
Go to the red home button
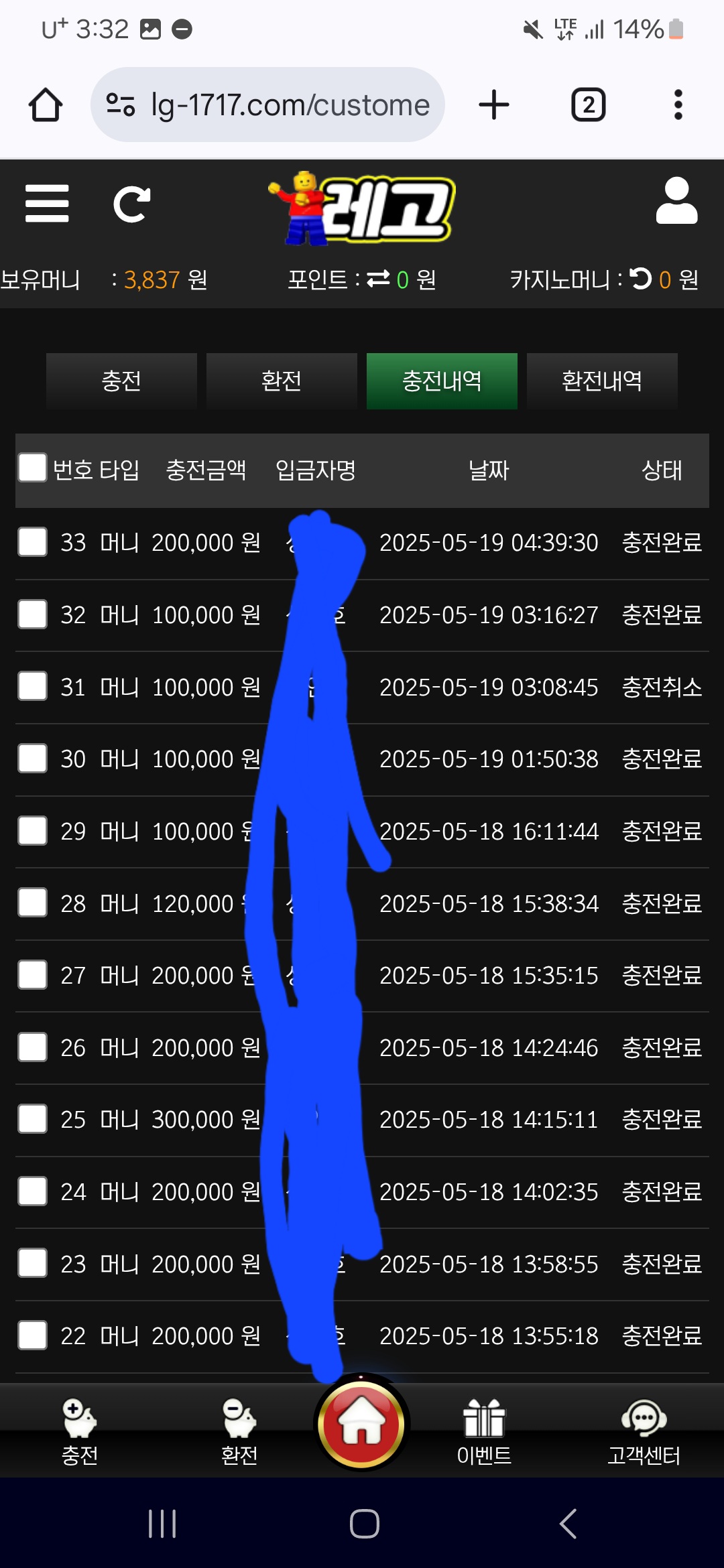(362, 1423)
